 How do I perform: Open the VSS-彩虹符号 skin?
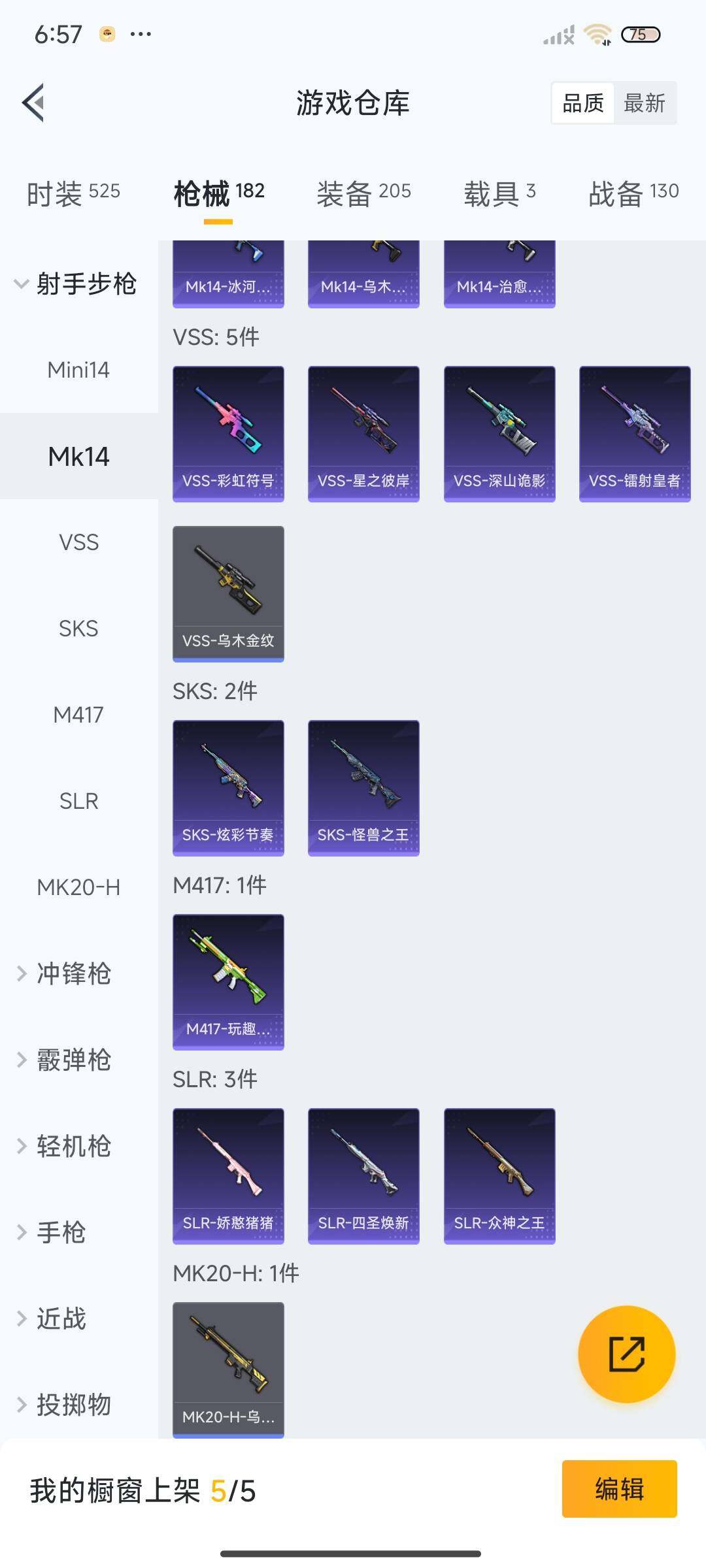(228, 434)
